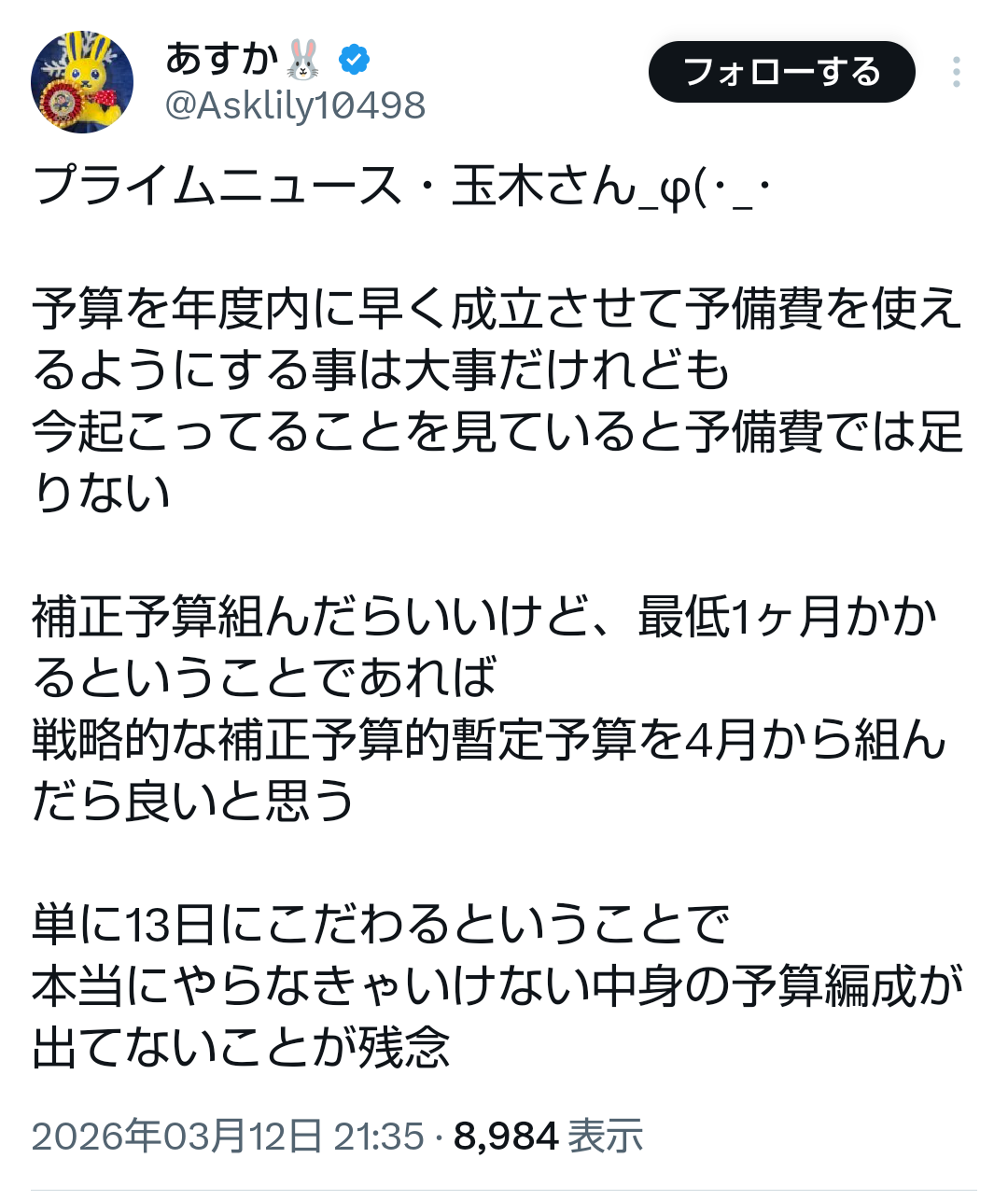Image resolution: width=1008 pixels, height=1200 pixels.
Task: Tap the 2026年03月12日 21:35 timestamp
Action: coord(228,1137)
